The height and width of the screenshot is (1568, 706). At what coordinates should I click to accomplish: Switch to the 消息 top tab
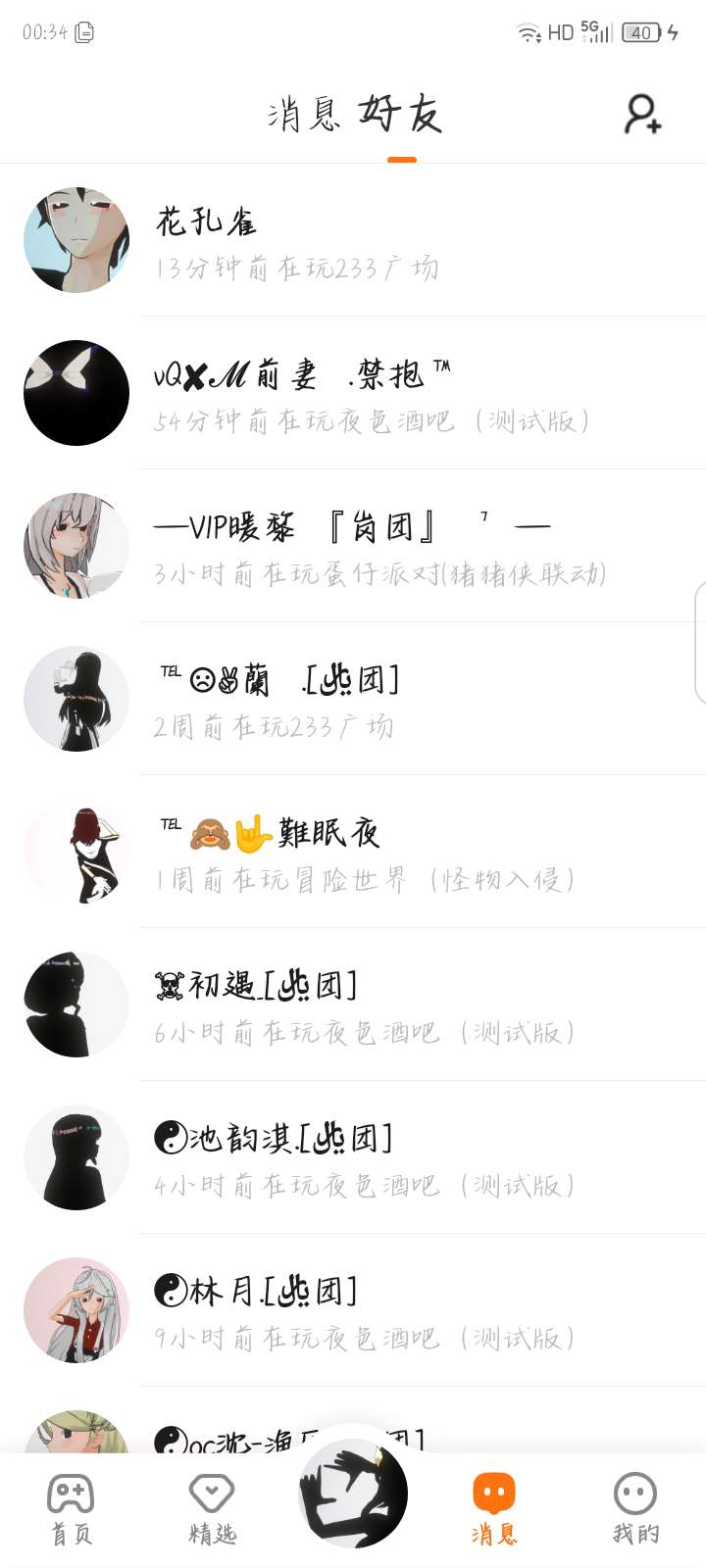[x=303, y=116]
